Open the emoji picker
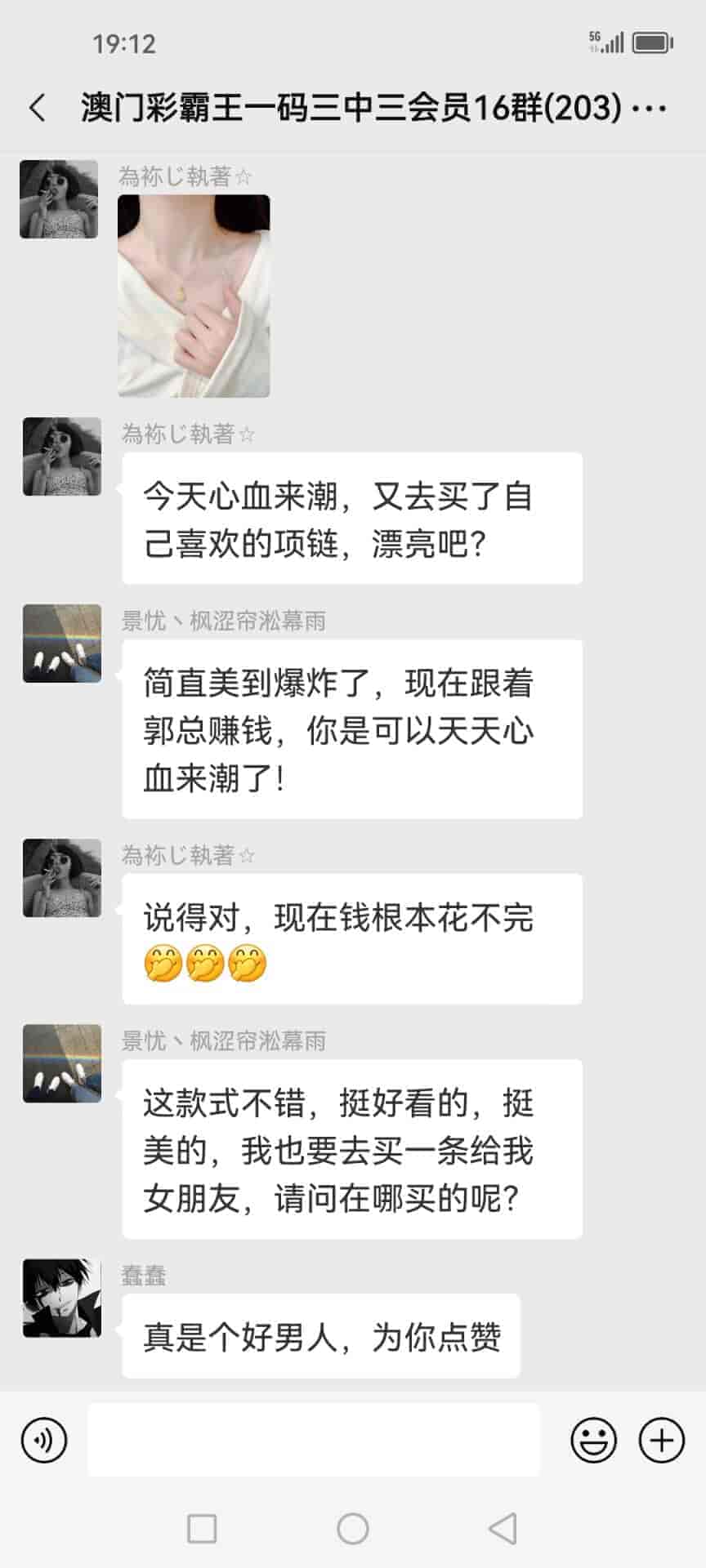The height and width of the screenshot is (1568, 706). [593, 1440]
